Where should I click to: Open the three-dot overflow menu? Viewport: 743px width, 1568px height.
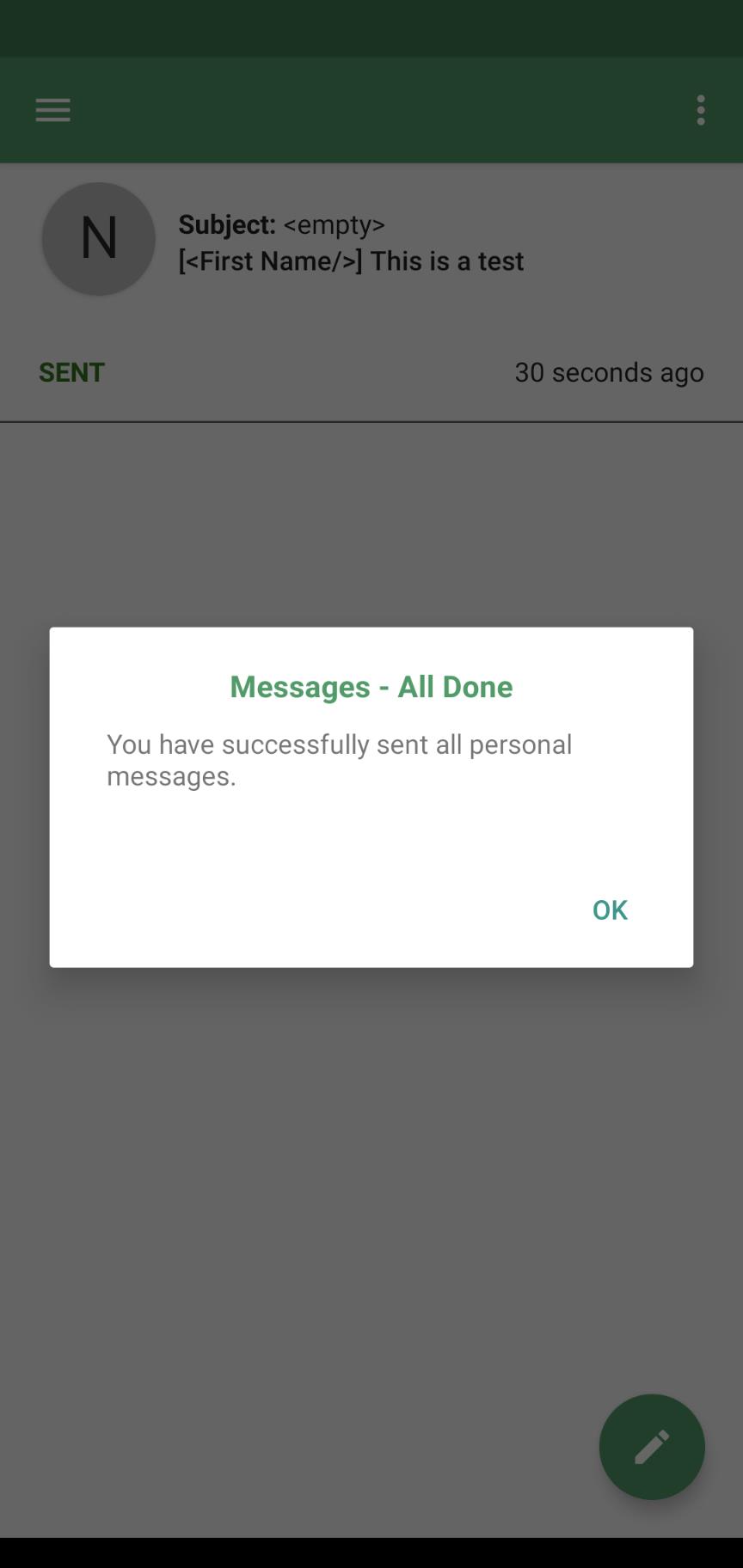[x=701, y=110]
